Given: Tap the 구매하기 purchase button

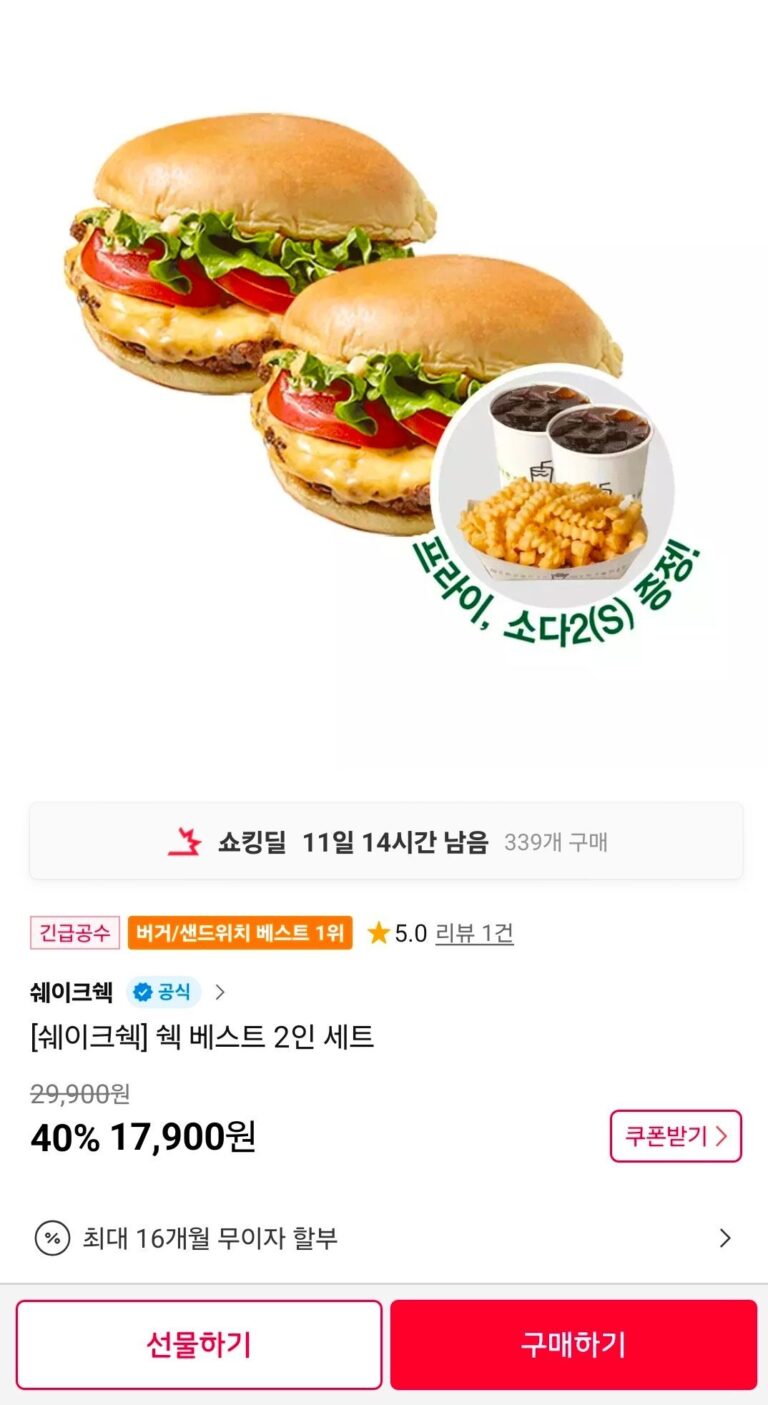Looking at the screenshot, I should click(x=573, y=1344).
